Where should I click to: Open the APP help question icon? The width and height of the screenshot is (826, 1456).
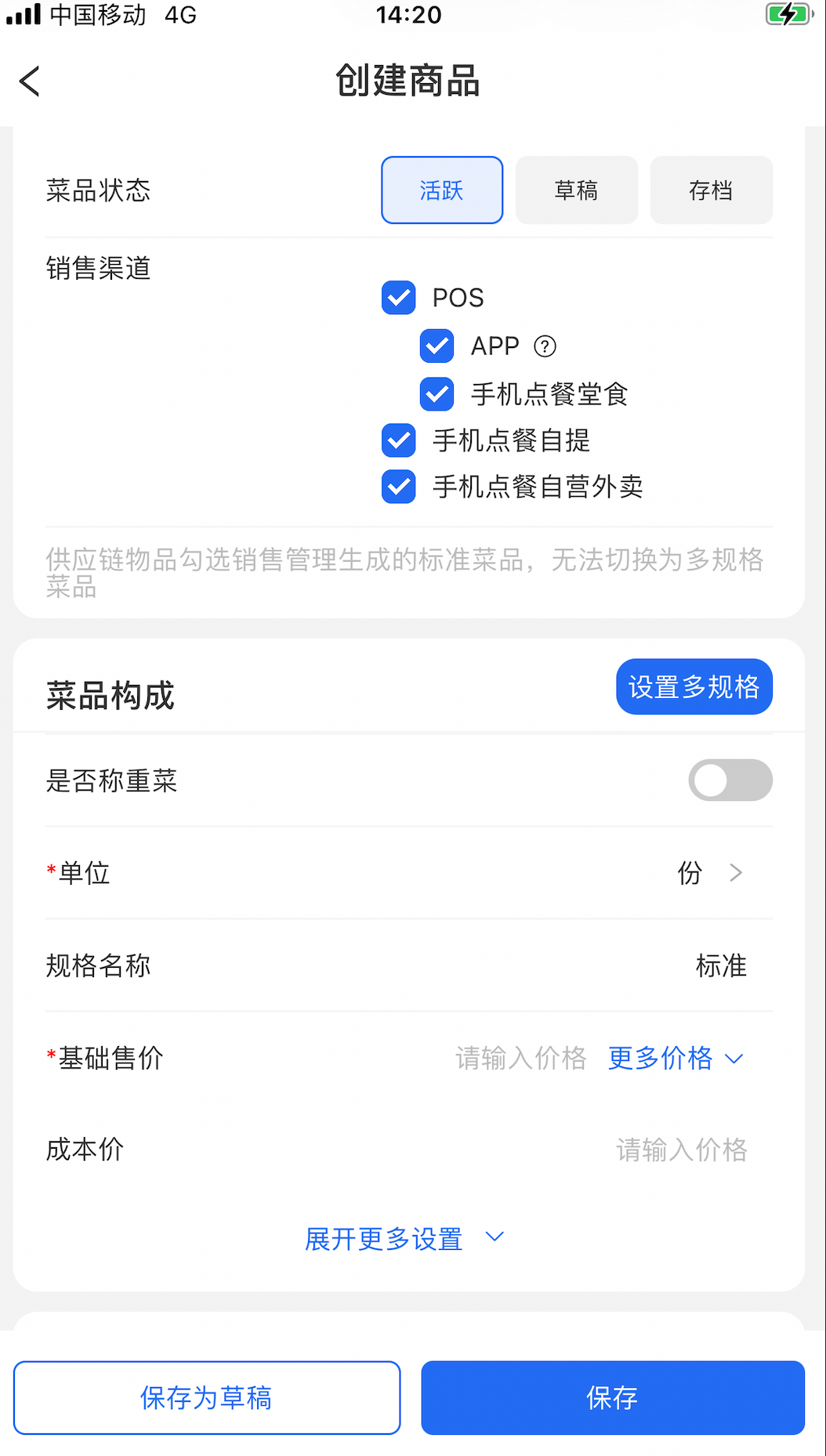545,346
